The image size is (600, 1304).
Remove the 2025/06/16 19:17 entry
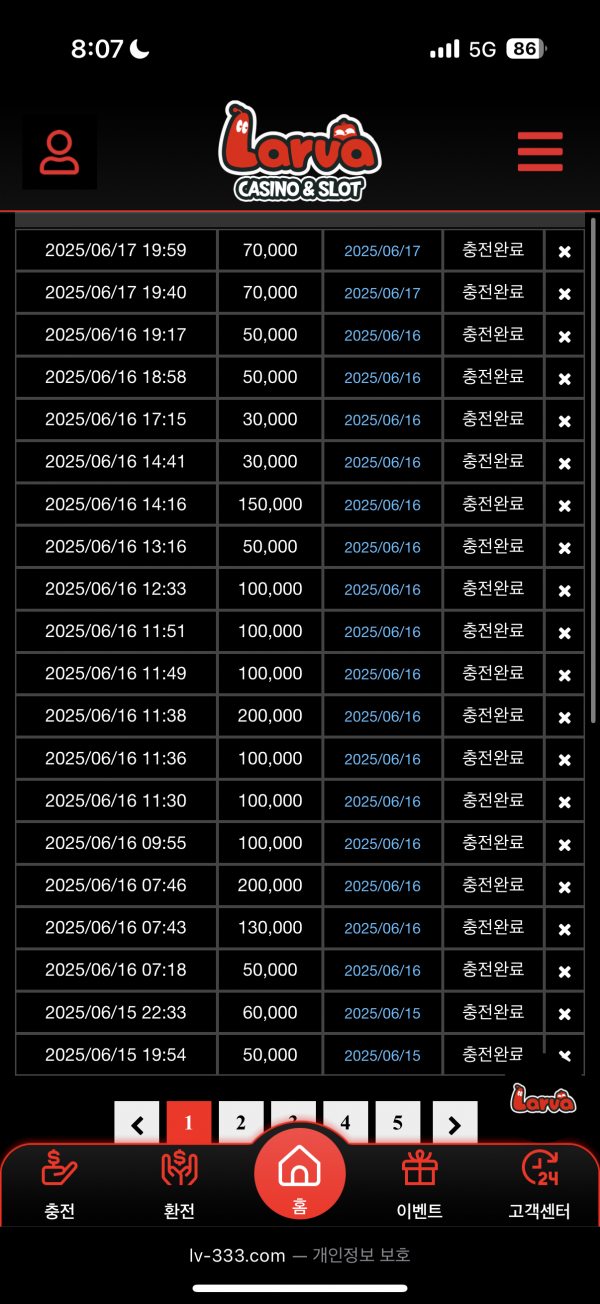[x=564, y=336]
